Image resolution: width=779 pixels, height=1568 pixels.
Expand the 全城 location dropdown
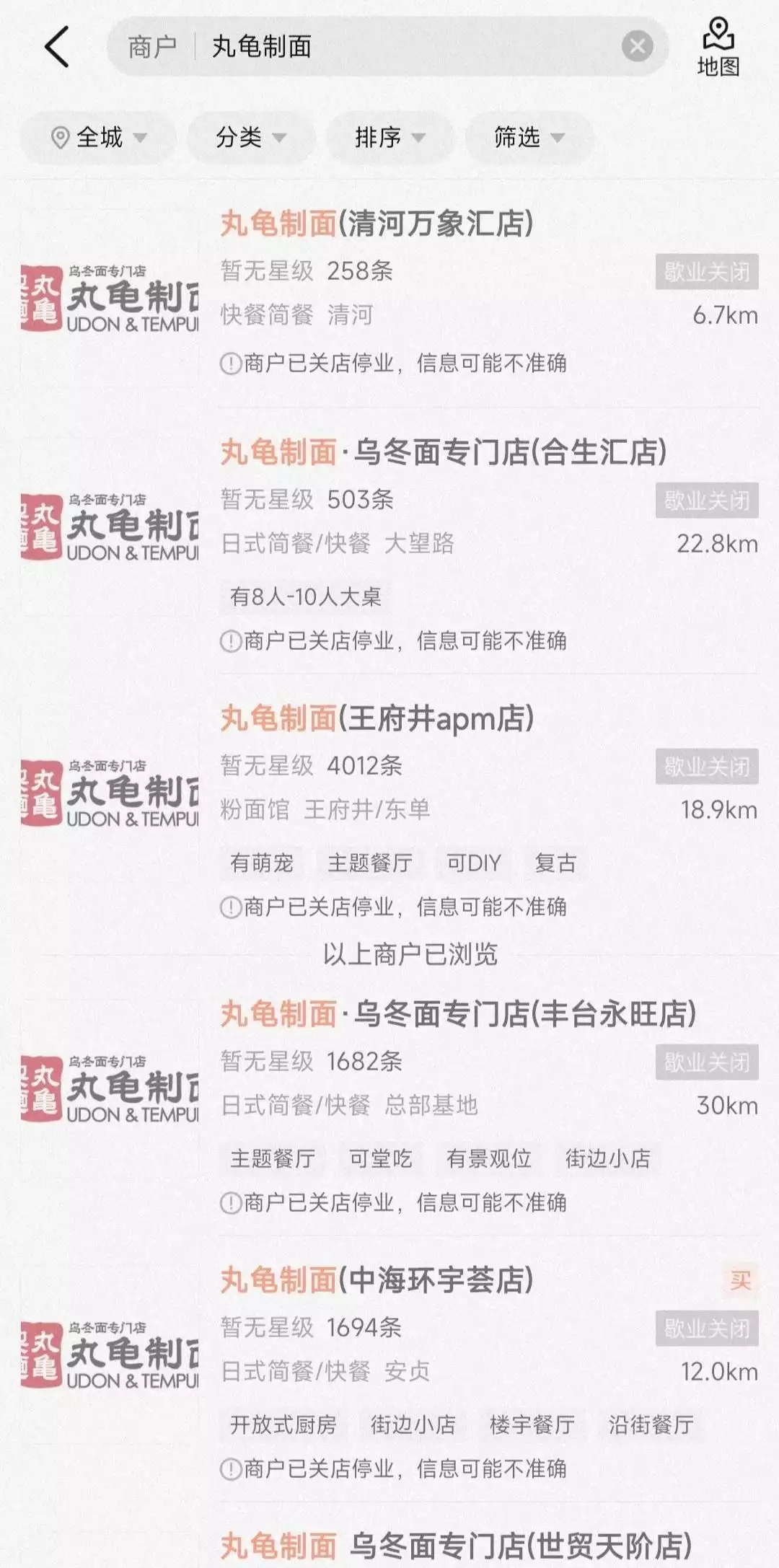(x=99, y=137)
